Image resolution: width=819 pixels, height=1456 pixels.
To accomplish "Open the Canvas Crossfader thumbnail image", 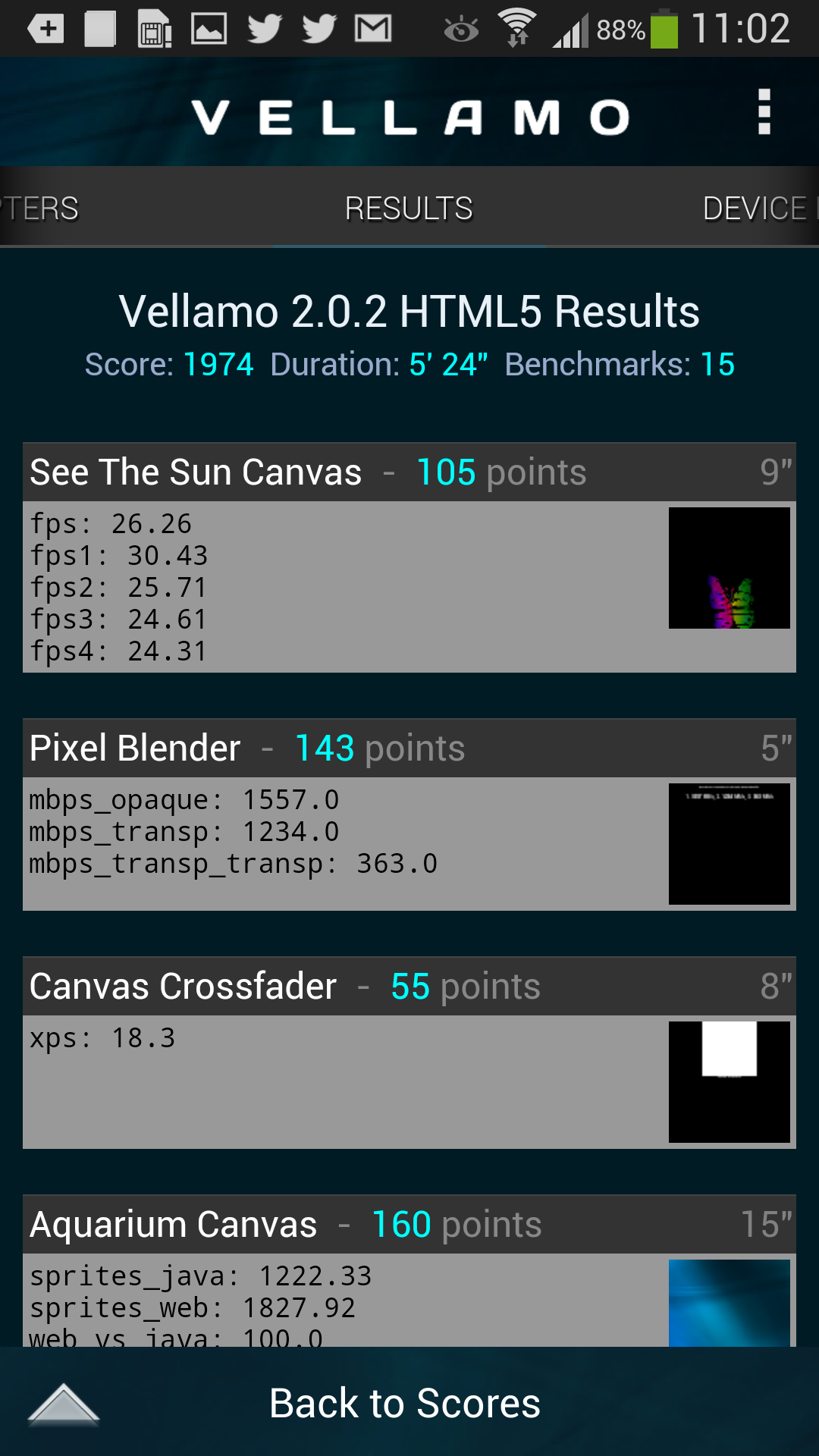I will [730, 1082].
